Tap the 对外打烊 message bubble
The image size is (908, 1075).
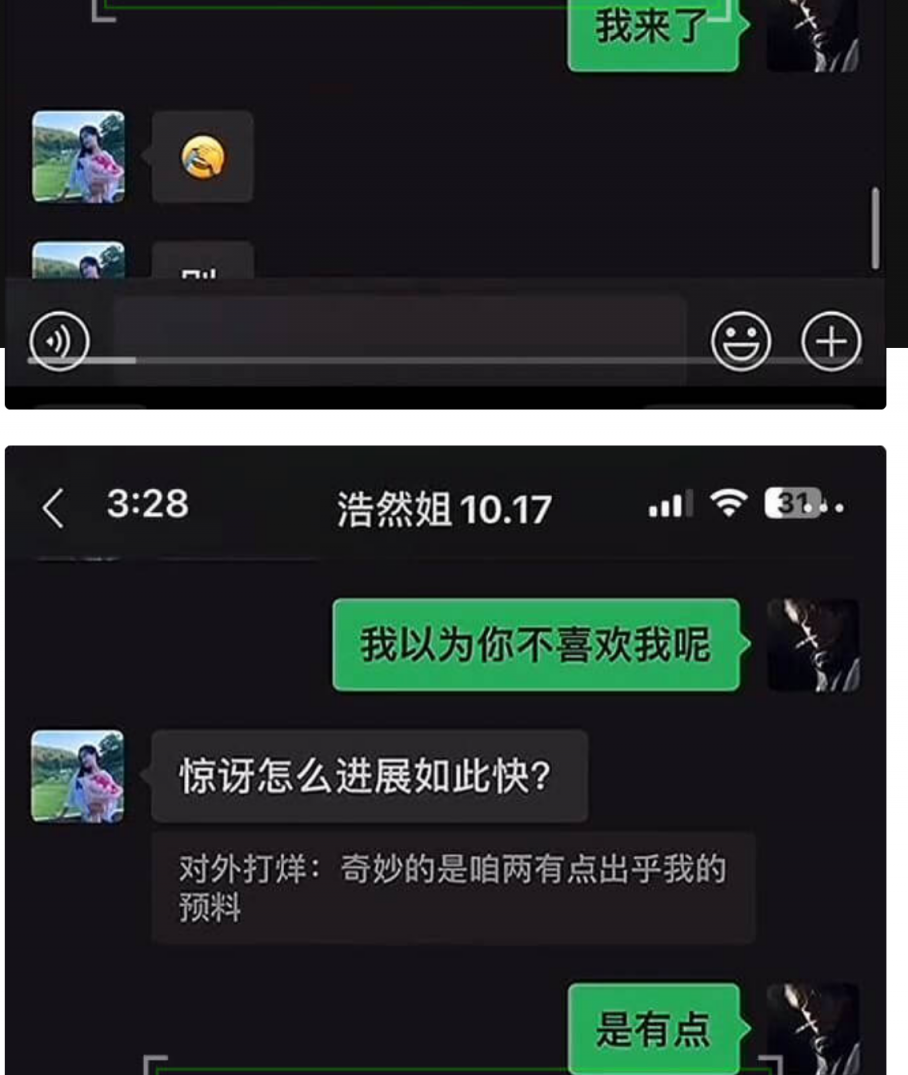point(452,887)
